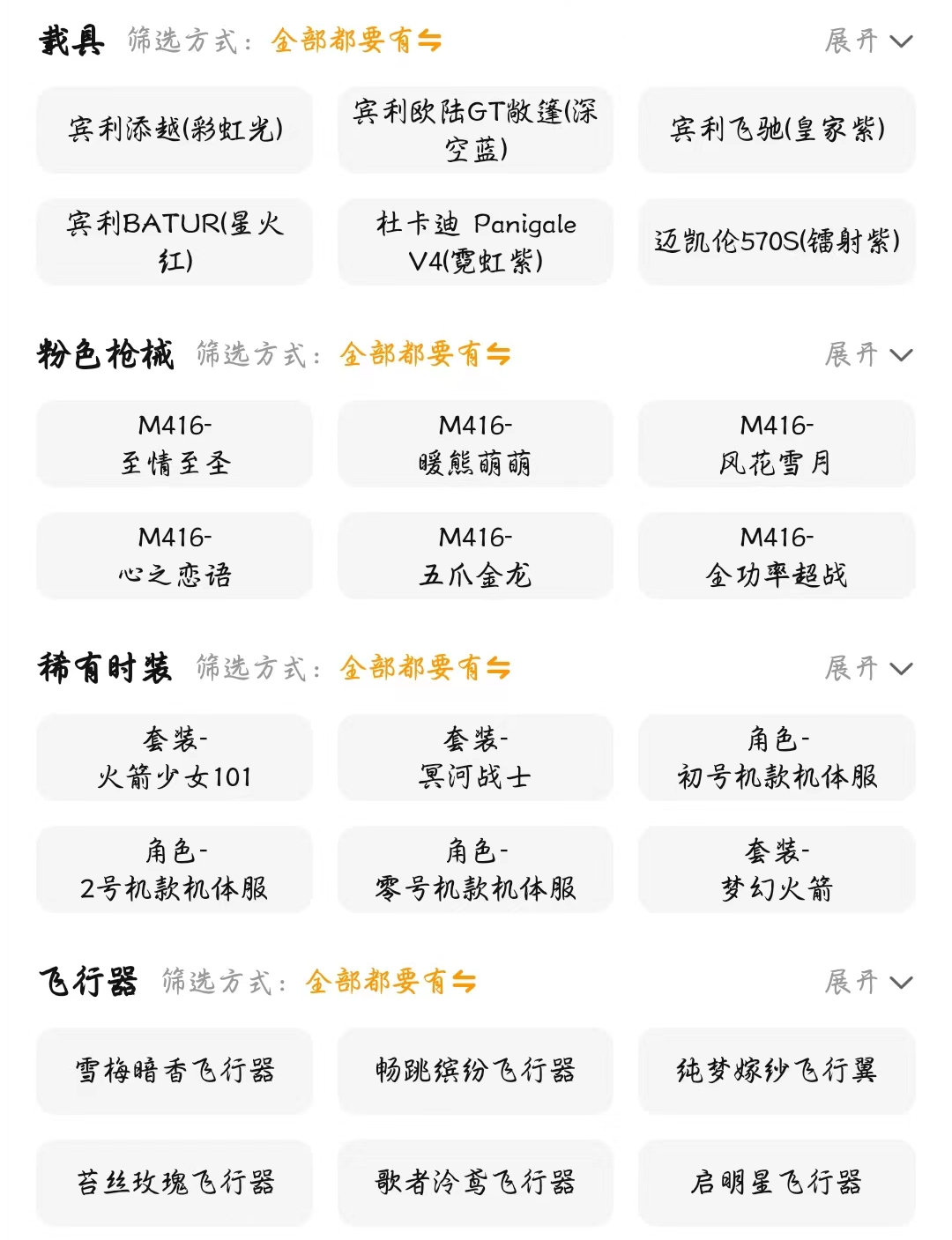Viewport: 952px width, 1240px height.
Task: Select 雪梅暗香飞行器 chip
Action: click(x=175, y=1071)
